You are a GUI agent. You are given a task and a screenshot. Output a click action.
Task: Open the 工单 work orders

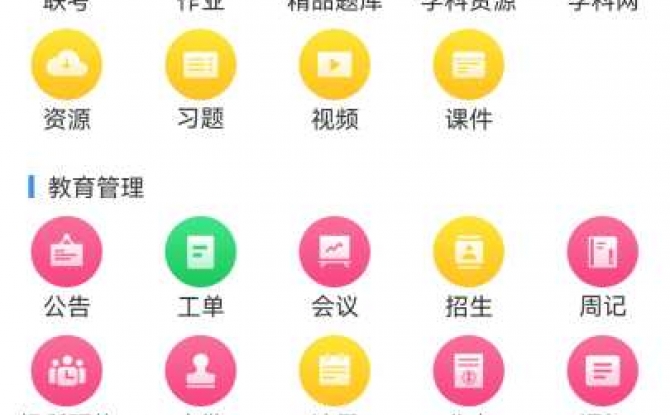click(200, 252)
